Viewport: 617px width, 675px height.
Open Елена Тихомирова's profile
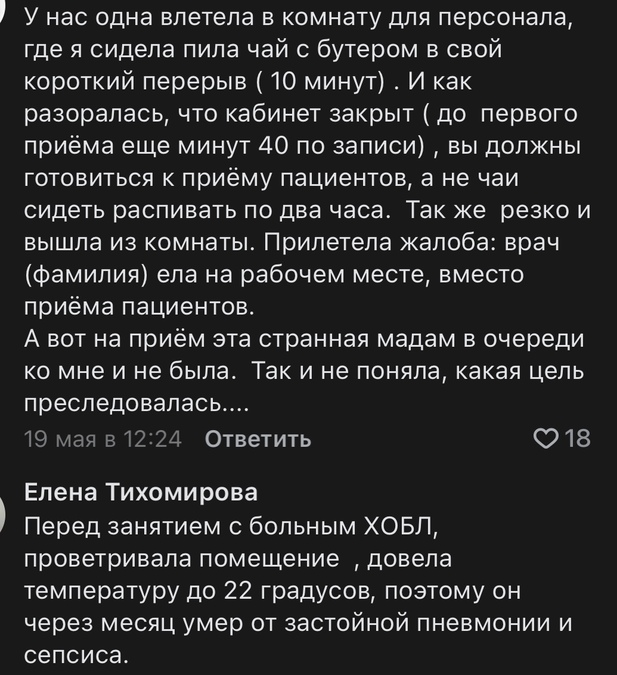coord(140,492)
